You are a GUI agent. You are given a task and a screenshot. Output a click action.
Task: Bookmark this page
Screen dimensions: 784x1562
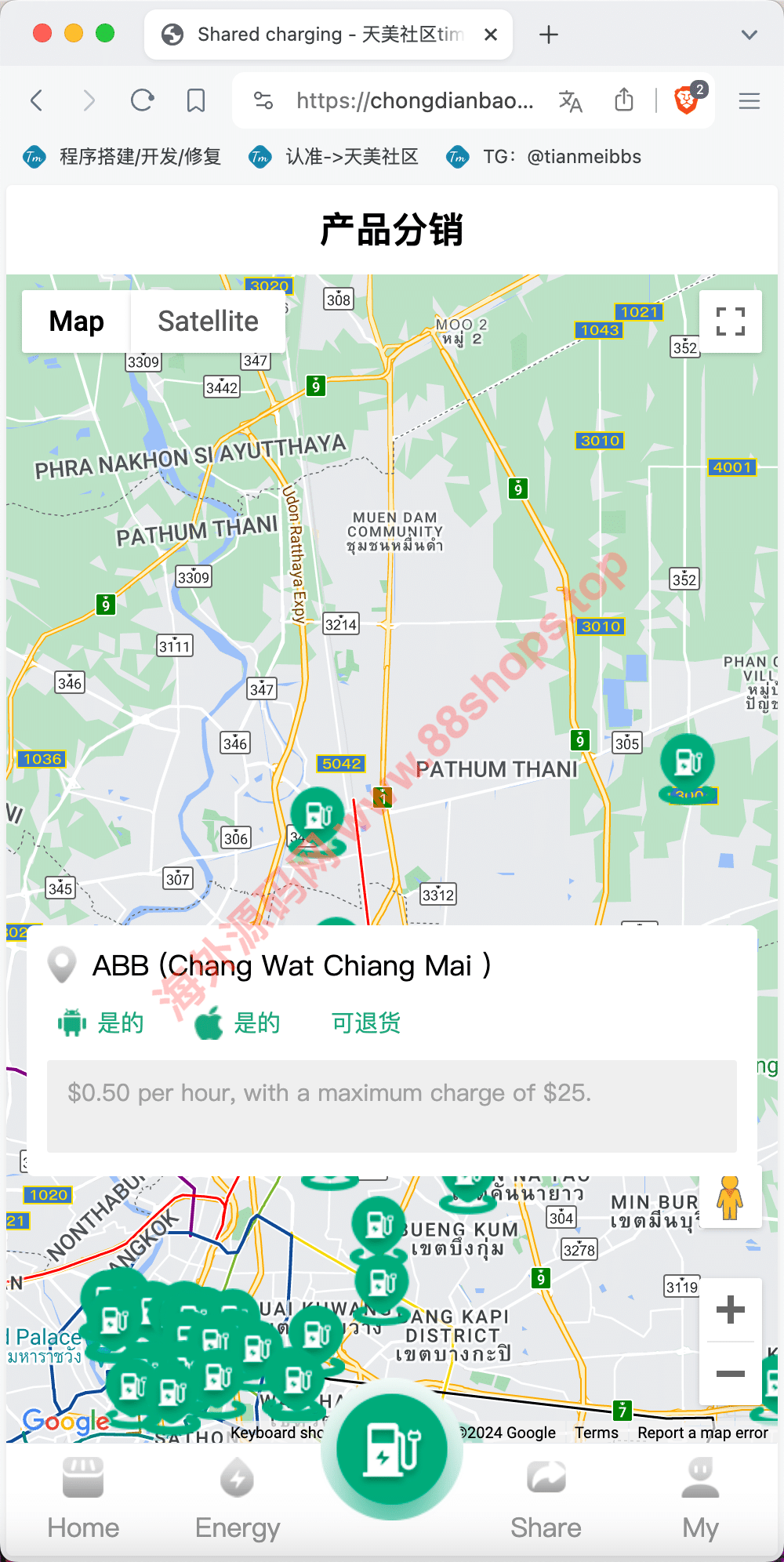point(196,100)
